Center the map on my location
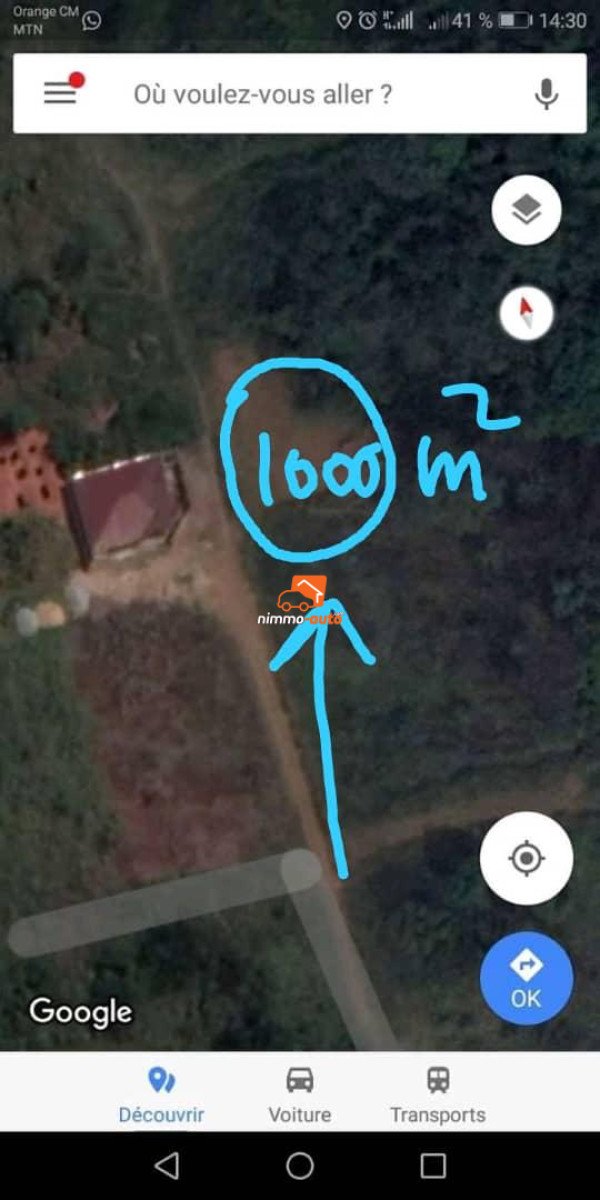The height and width of the screenshot is (1200, 600). tap(526, 859)
